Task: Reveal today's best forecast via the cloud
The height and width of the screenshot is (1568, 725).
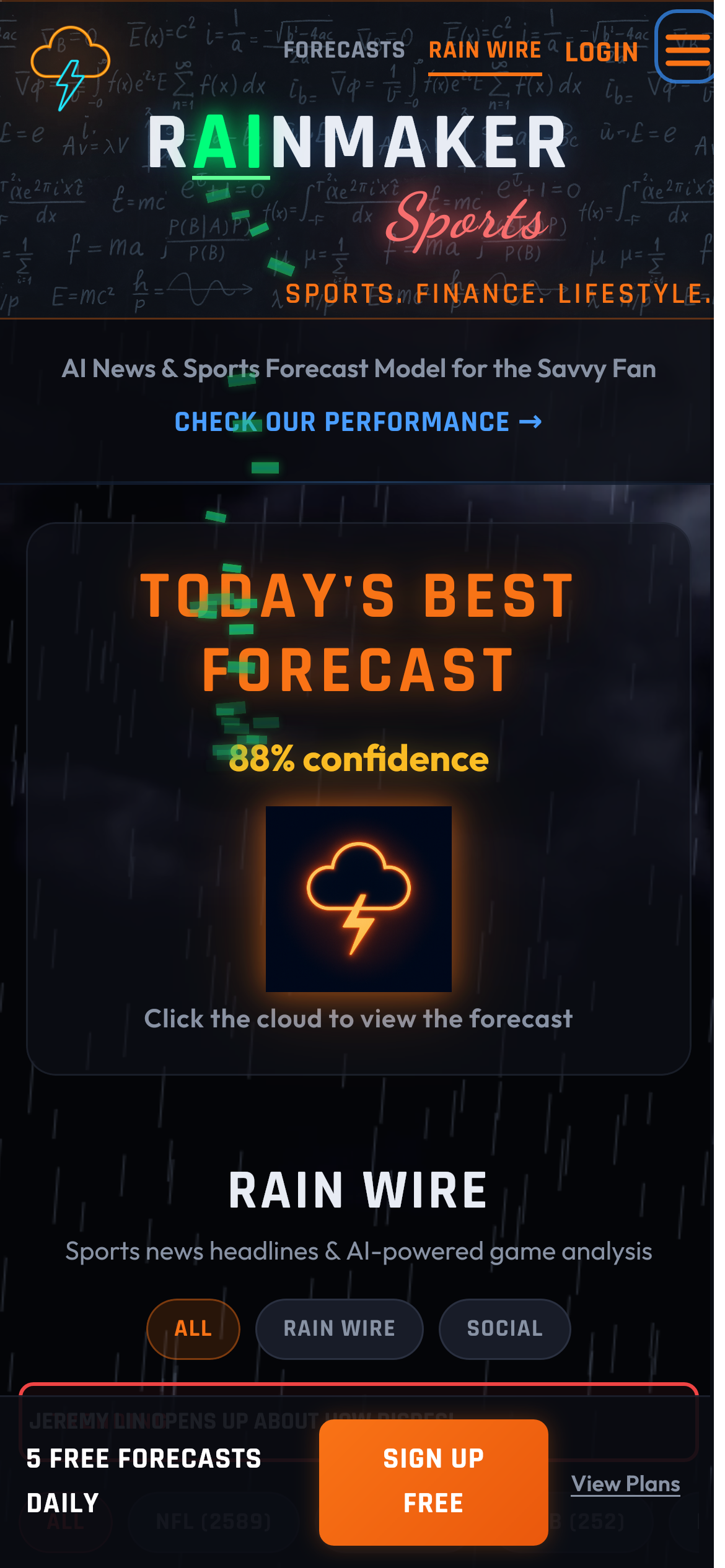Action: coord(358,899)
